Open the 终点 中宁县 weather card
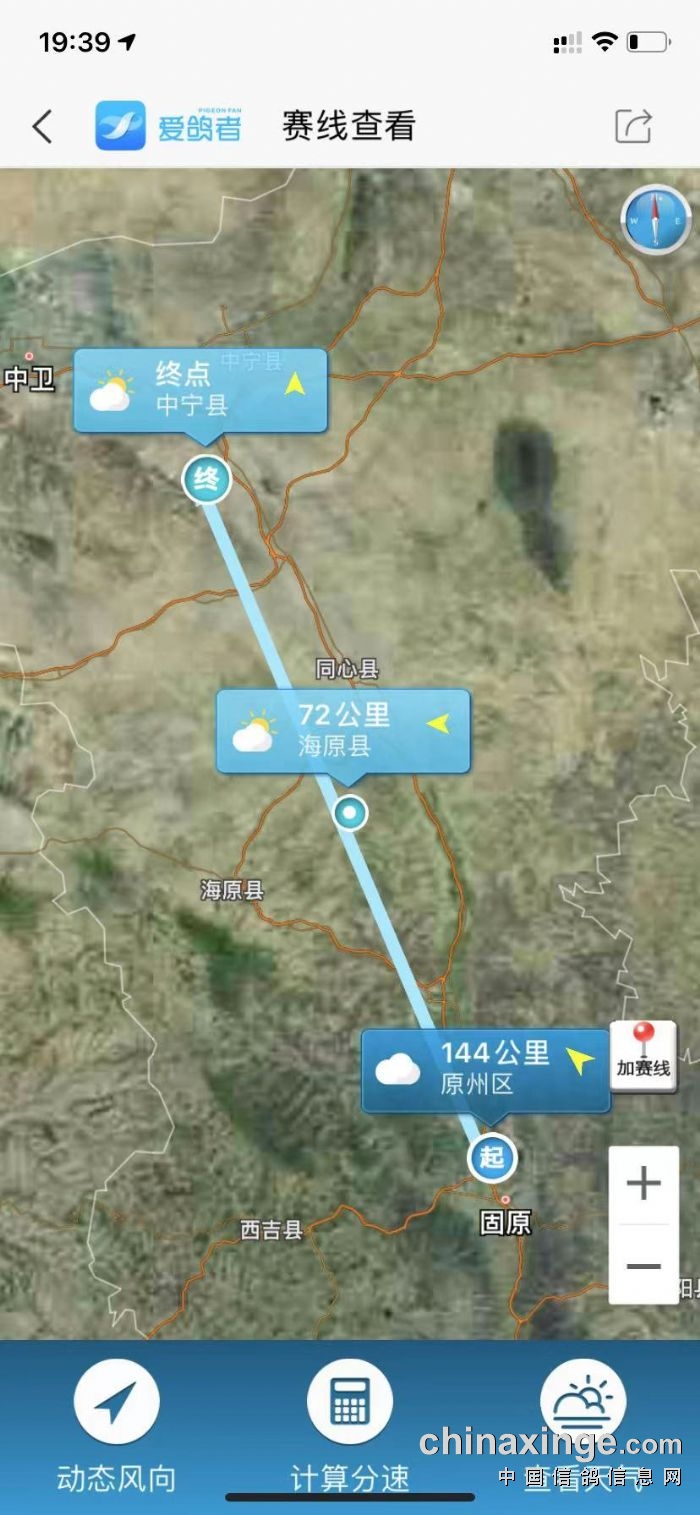700x1515 pixels. pos(201,390)
